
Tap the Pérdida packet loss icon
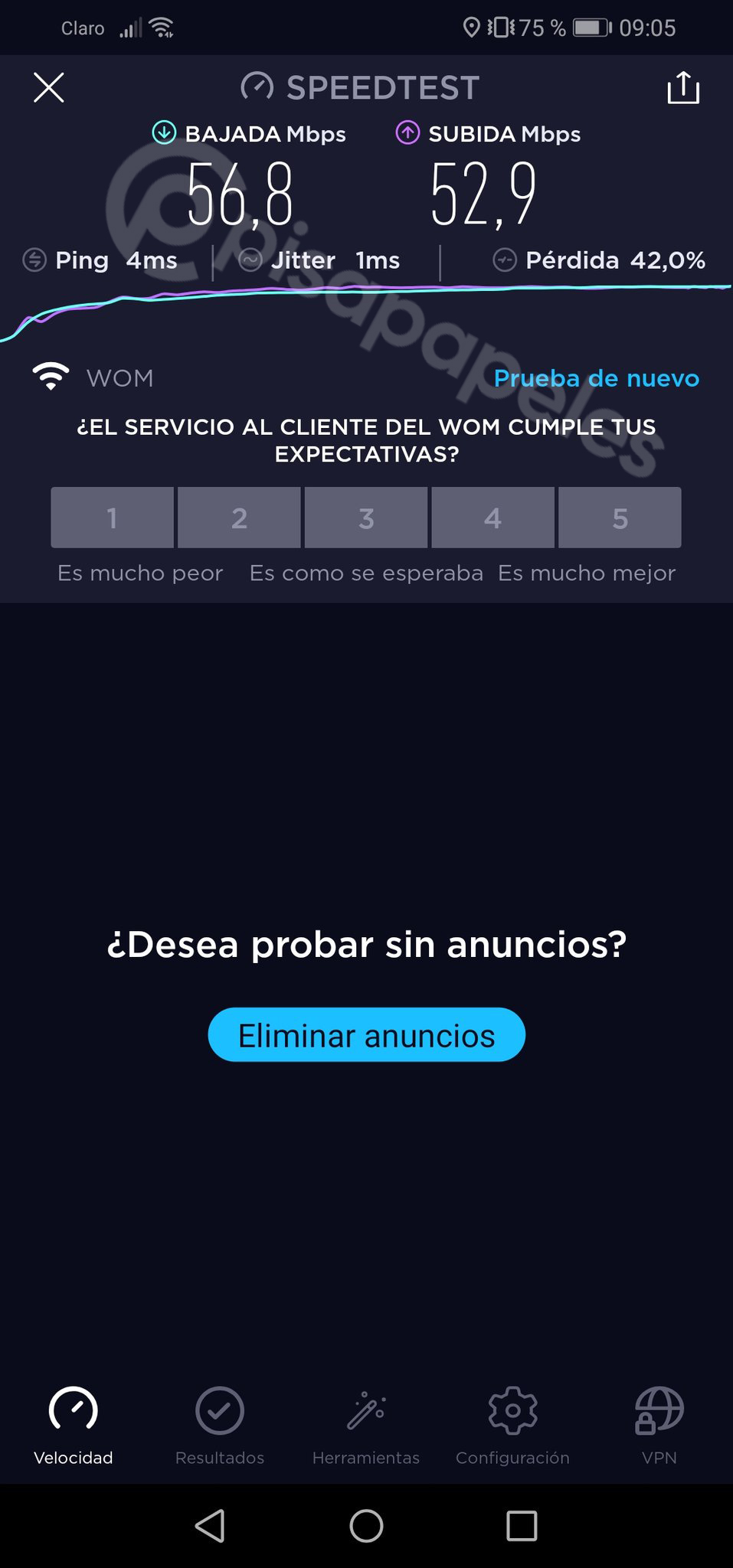[x=504, y=260]
